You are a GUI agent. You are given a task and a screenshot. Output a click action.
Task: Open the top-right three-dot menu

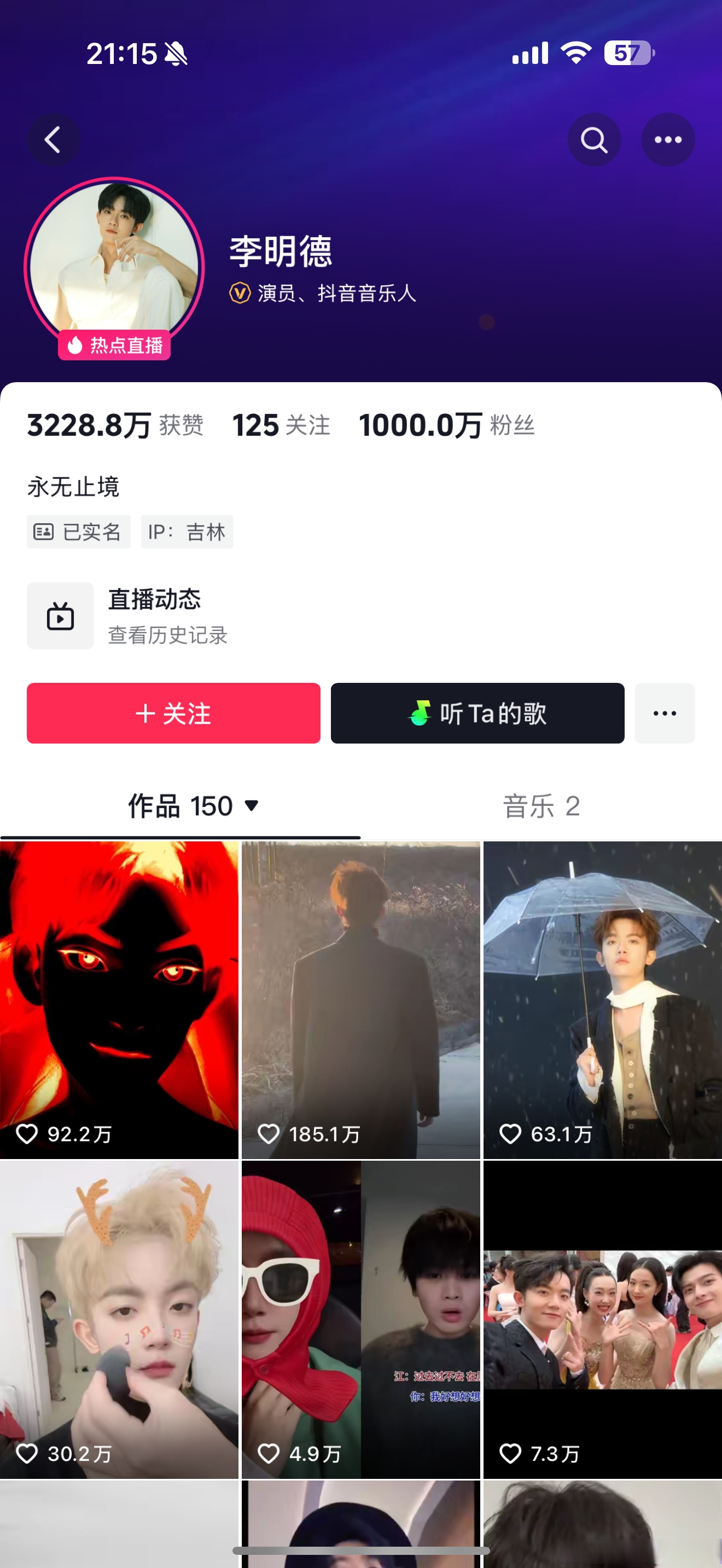(x=668, y=140)
